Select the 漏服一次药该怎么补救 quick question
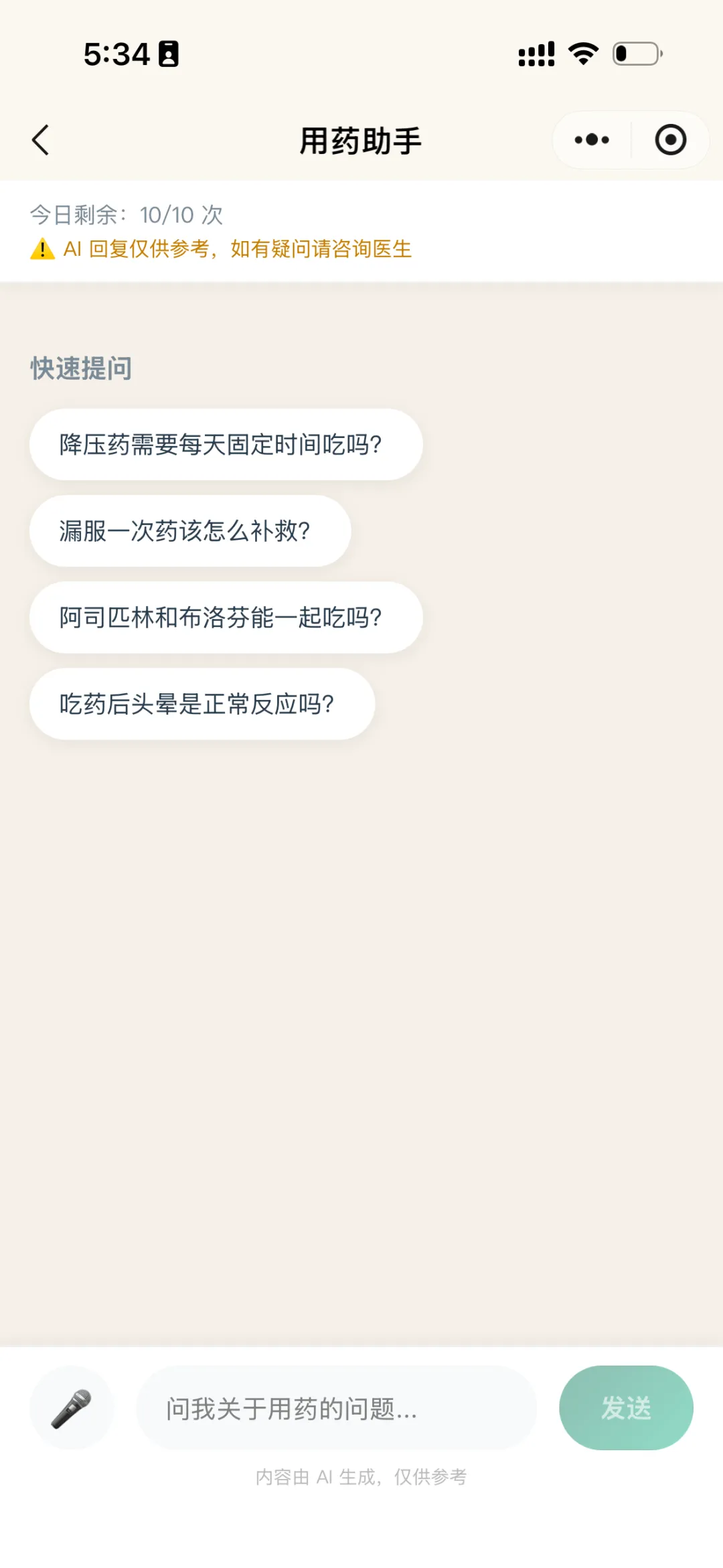Viewport: 723px width, 1568px height. point(190,530)
